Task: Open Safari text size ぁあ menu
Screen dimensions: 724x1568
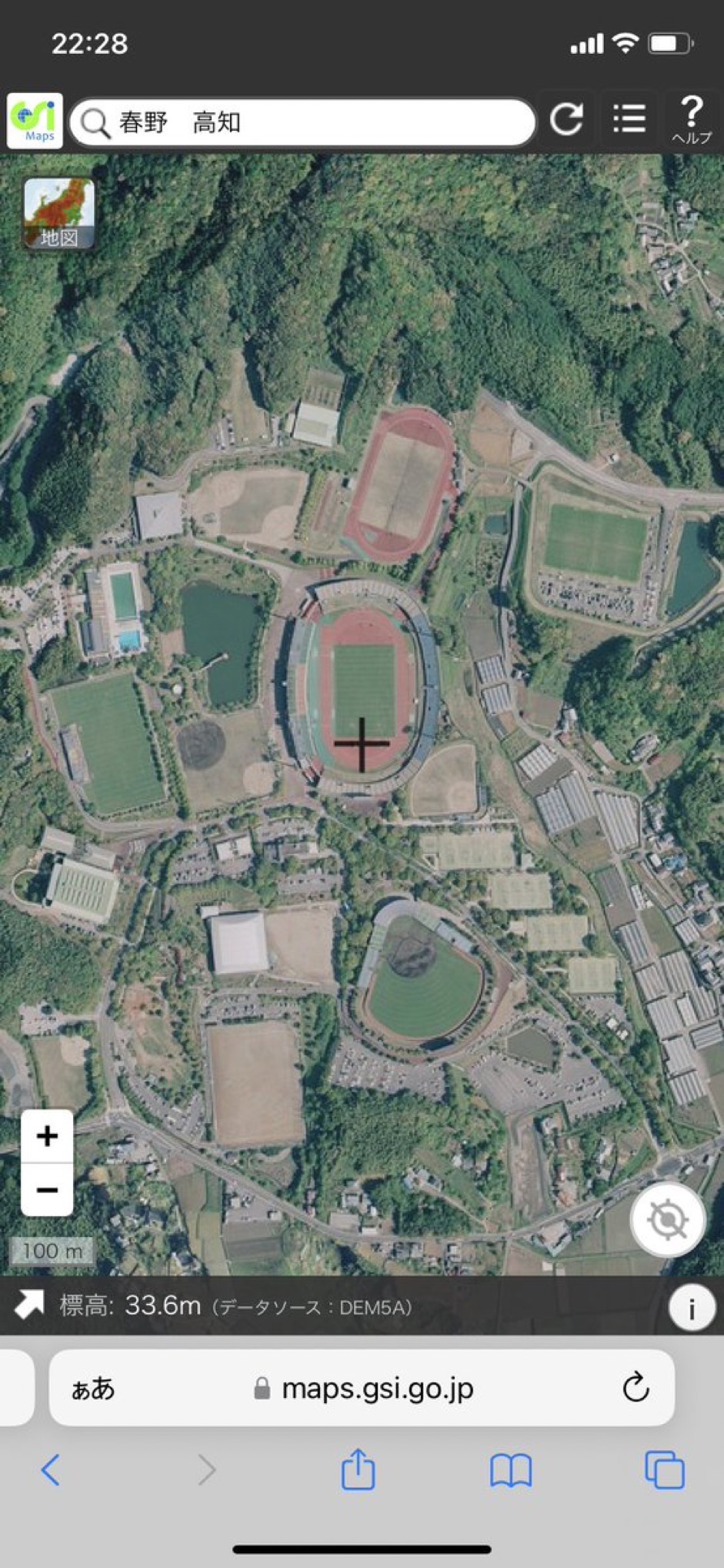Action: pos(92,1389)
